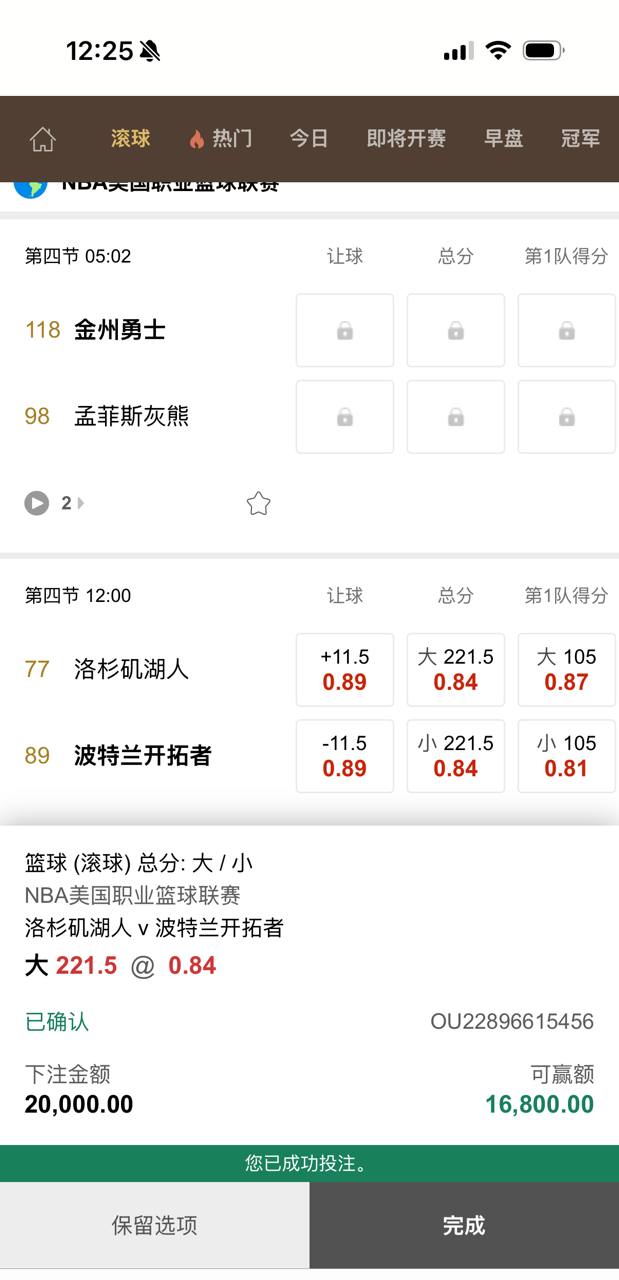
Task: Choose 大 105 first team score odds
Action: [x=566, y=670]
